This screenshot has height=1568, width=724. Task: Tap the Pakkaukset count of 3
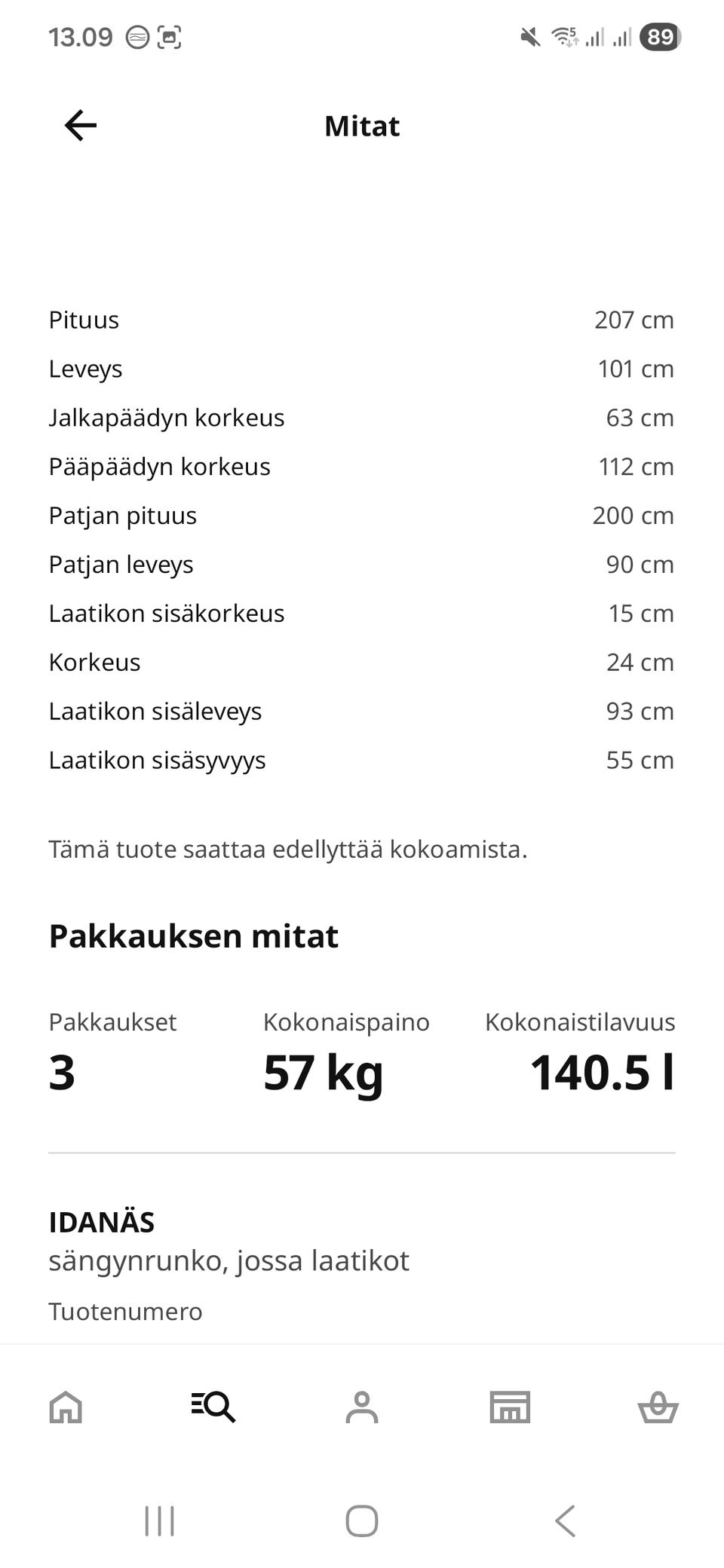[x=62, y=1070]
